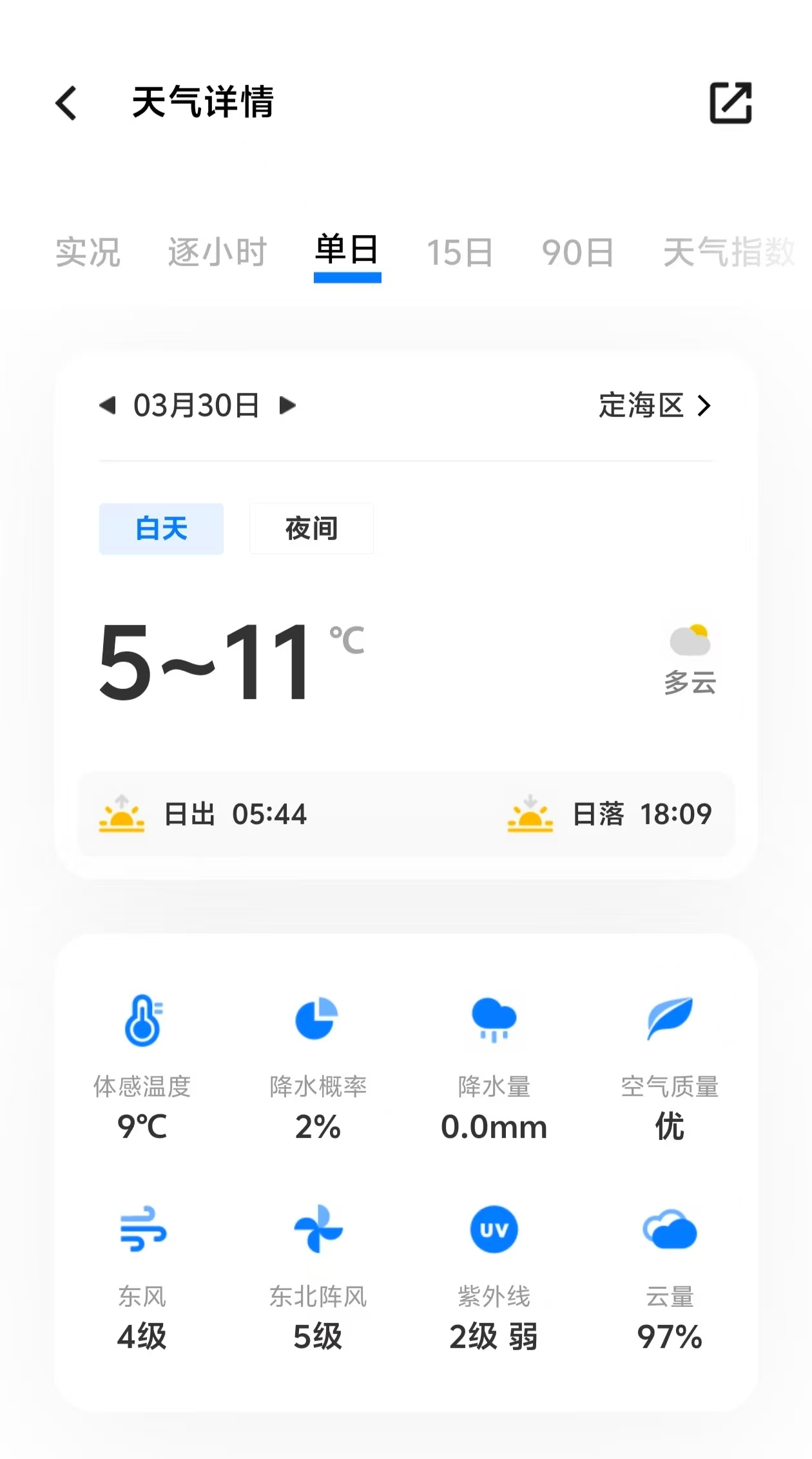Switch to the 夜间 night view
The width and height of the screenshot is (812, 1459).
pos(311,528)
